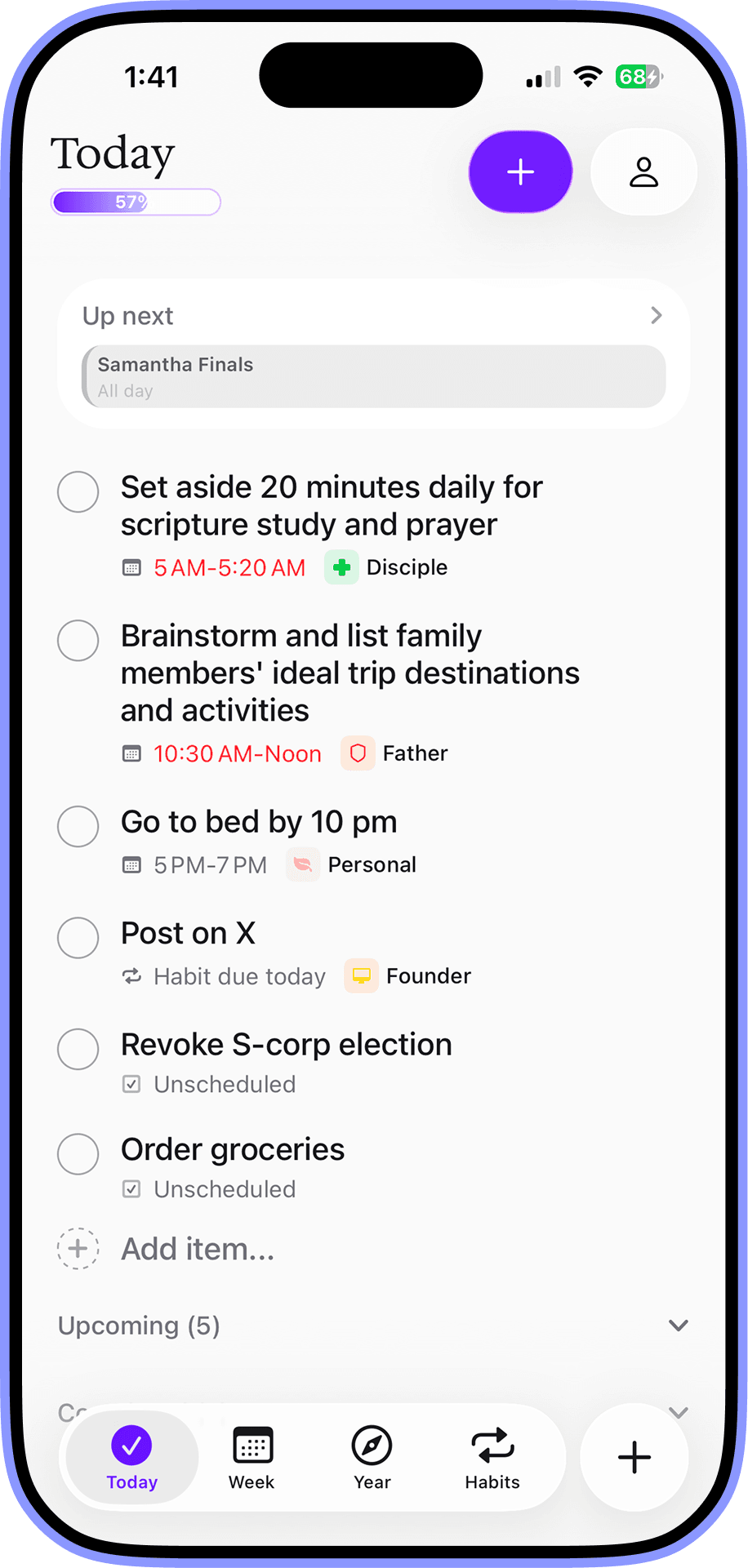Click Add item to create a task
The height and width of the screenshot is (1568, 748).
197,1248
